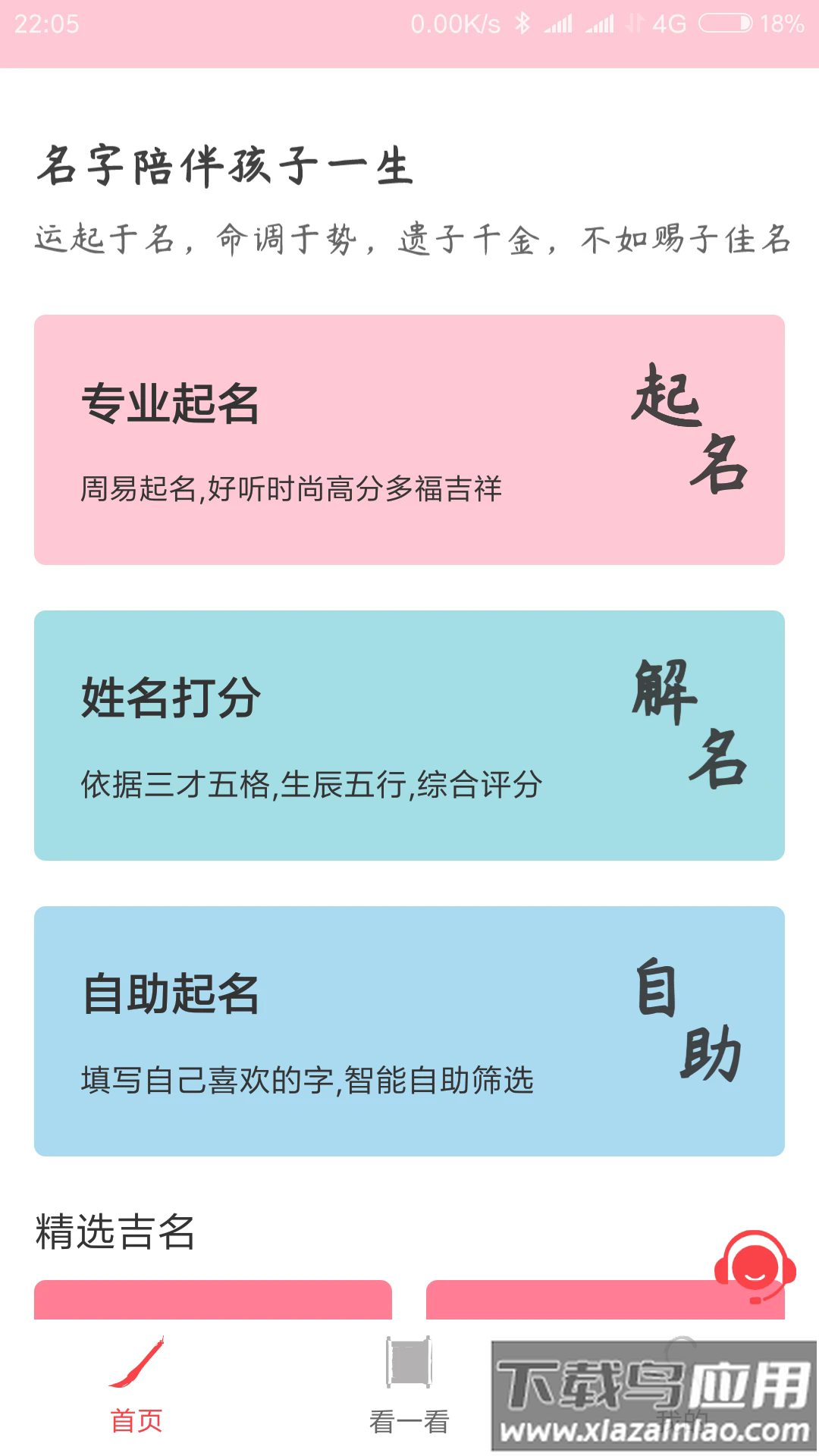Screen dimensions: 819x1456
Task: Tap the 4G network indicator in the status bar
Action: [667, 23]
